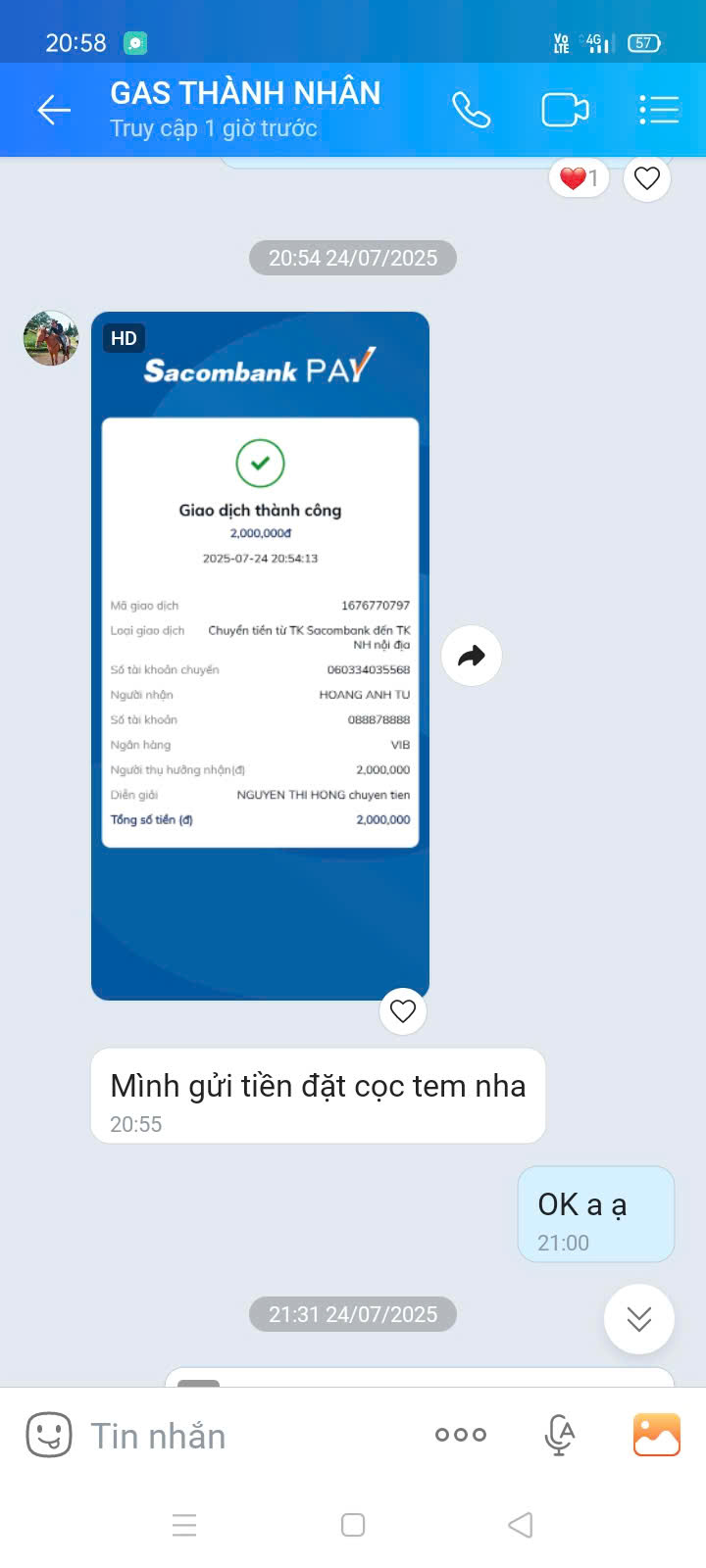This screenshot has width=706, height=1568.
Task: Attach a photo from the gallery
Action: [656, 1435]
